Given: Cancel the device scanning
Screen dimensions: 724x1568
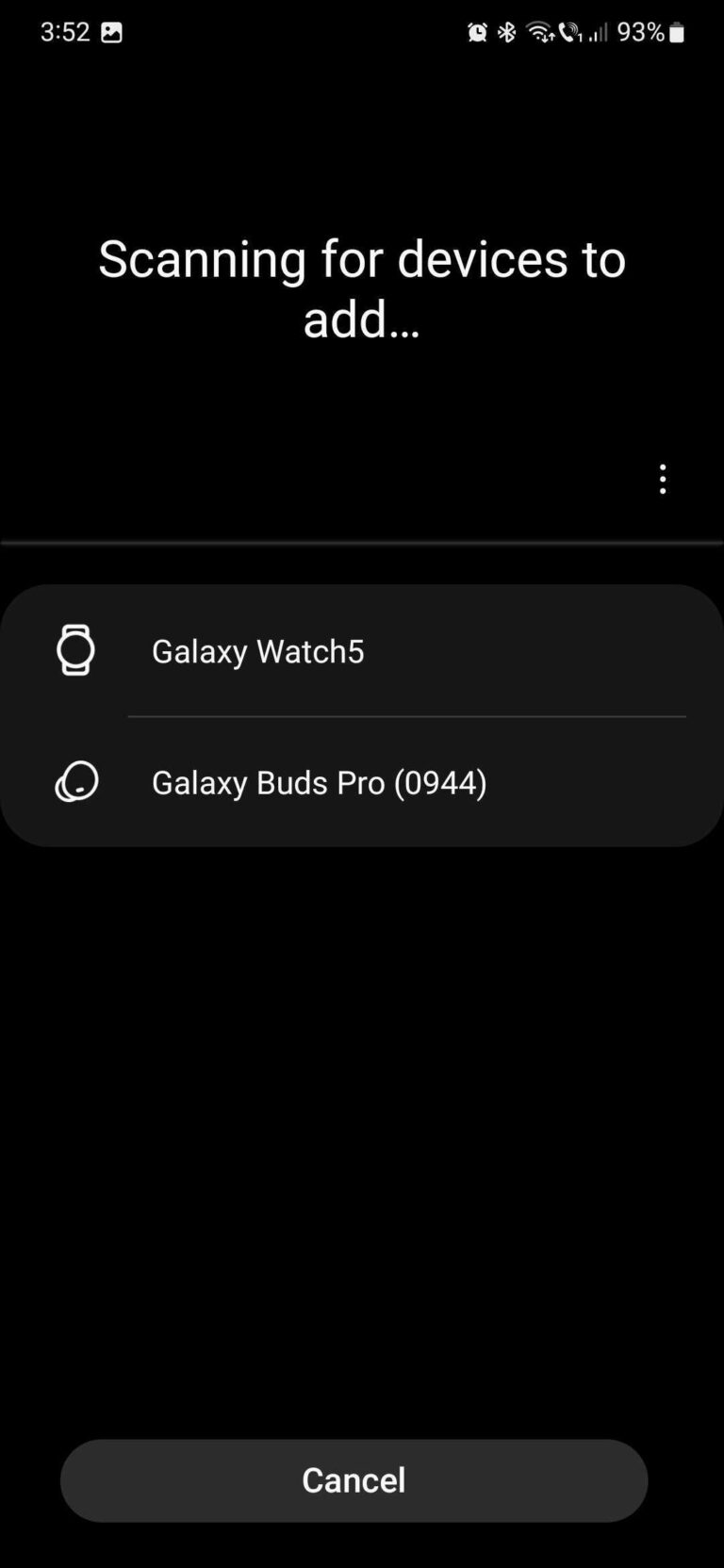Looking at the screenshot, I should [354, 1479].
